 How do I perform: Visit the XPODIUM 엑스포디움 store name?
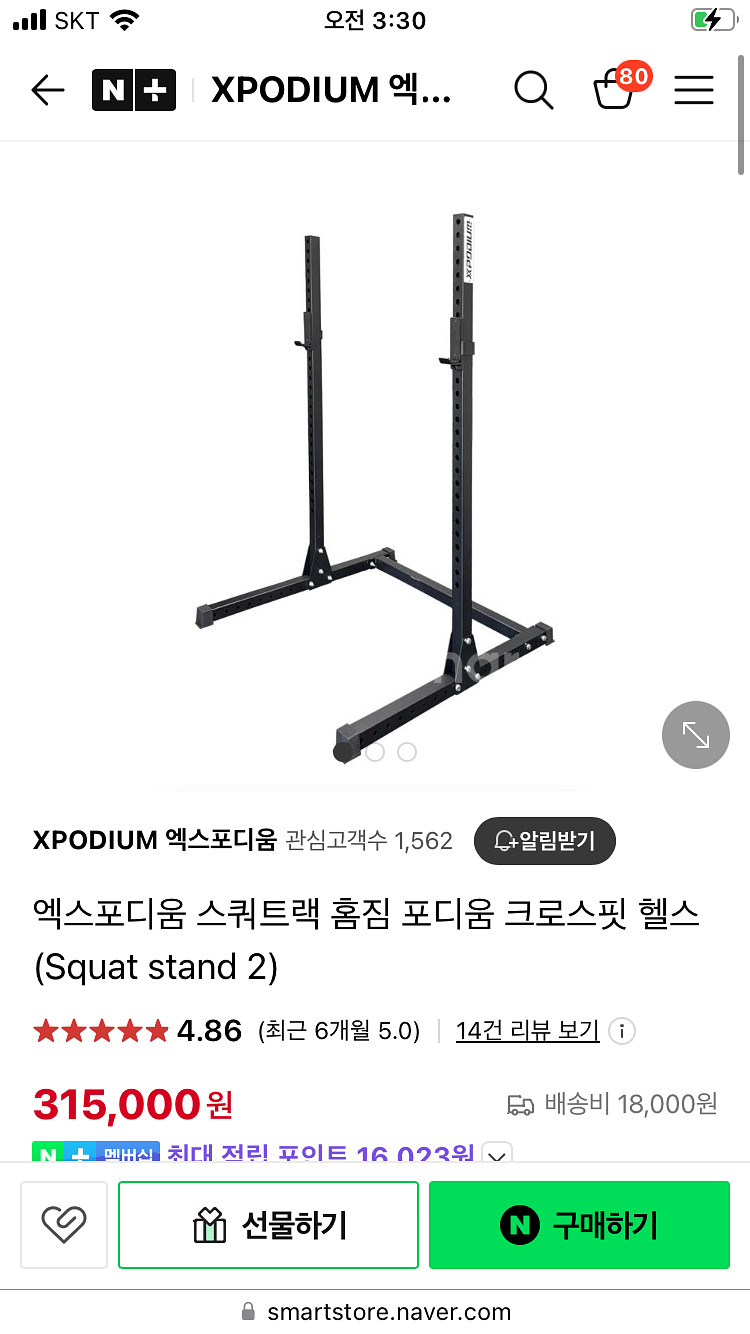[154, 840]
